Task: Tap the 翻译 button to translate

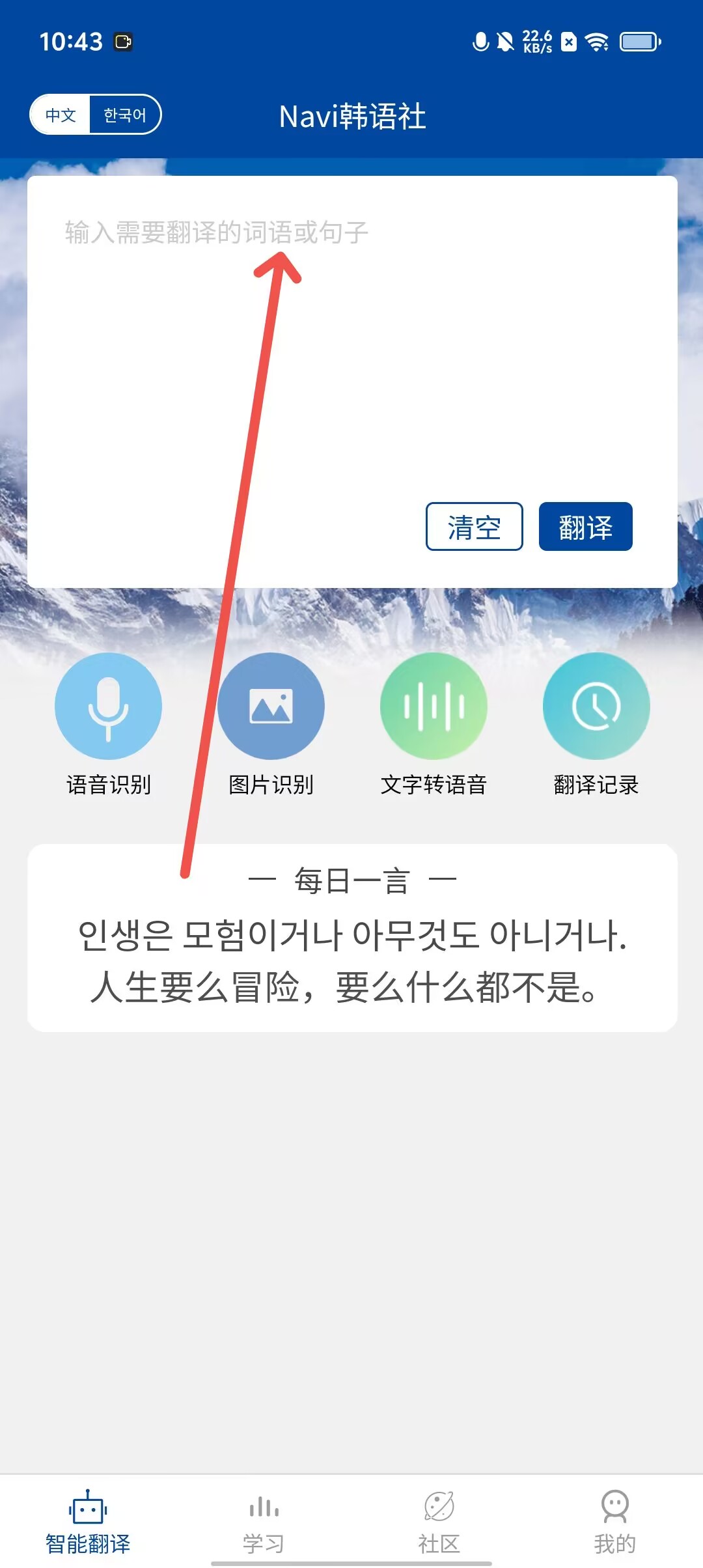Action: 585,527
